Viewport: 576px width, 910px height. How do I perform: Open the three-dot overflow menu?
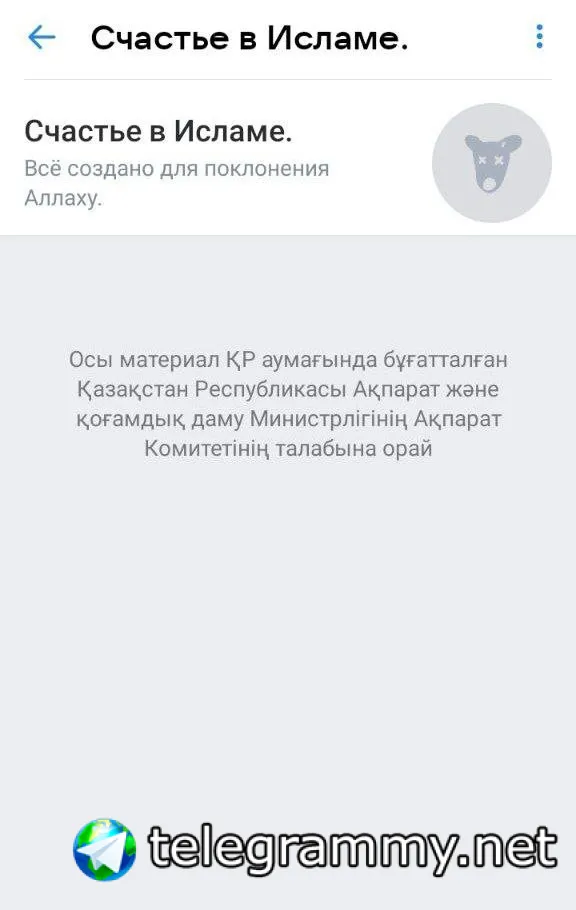click(x=539, y=37)
